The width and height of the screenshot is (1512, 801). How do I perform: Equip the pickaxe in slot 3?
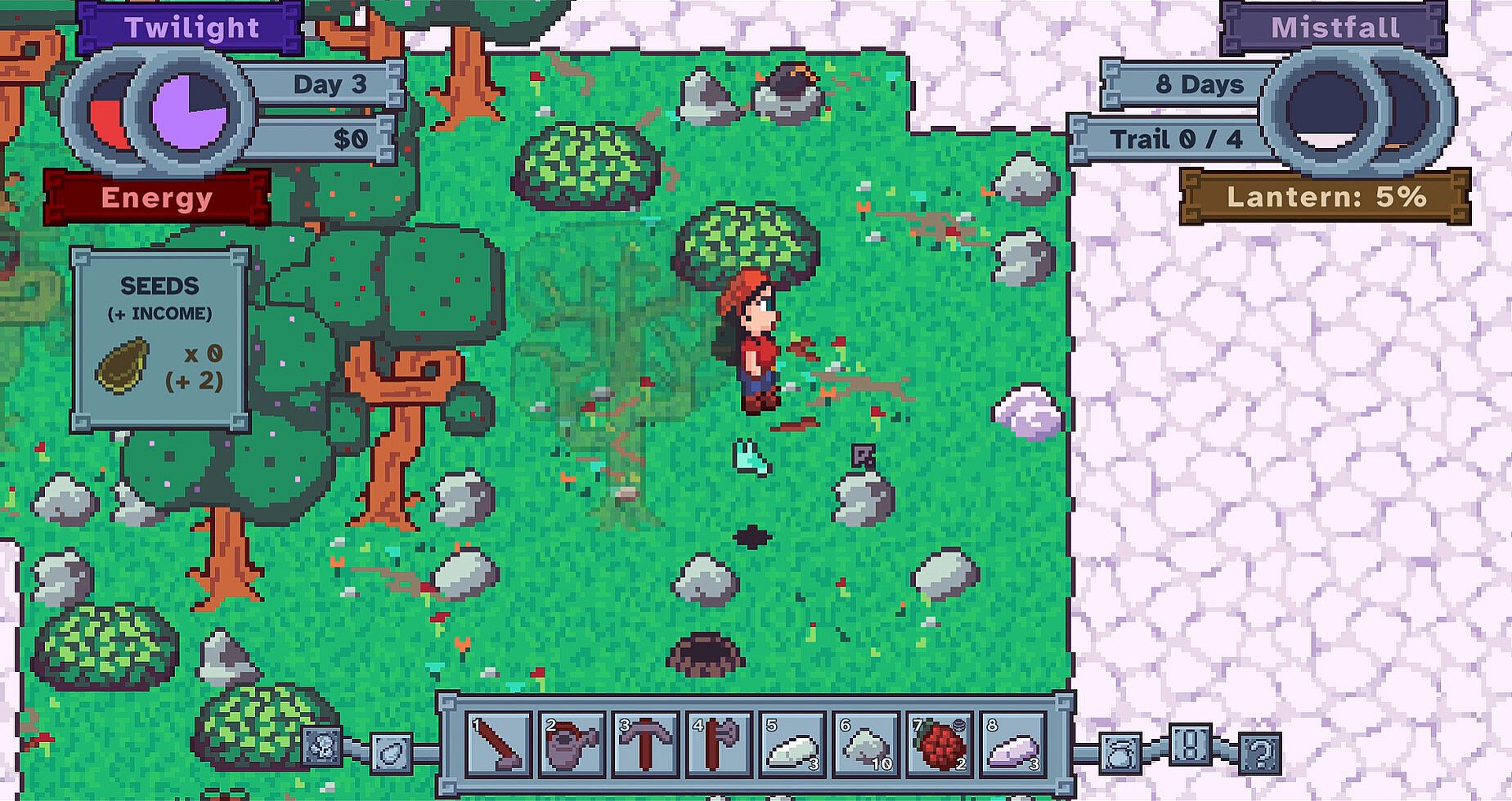pyautogui.click(x=645, y=742)
